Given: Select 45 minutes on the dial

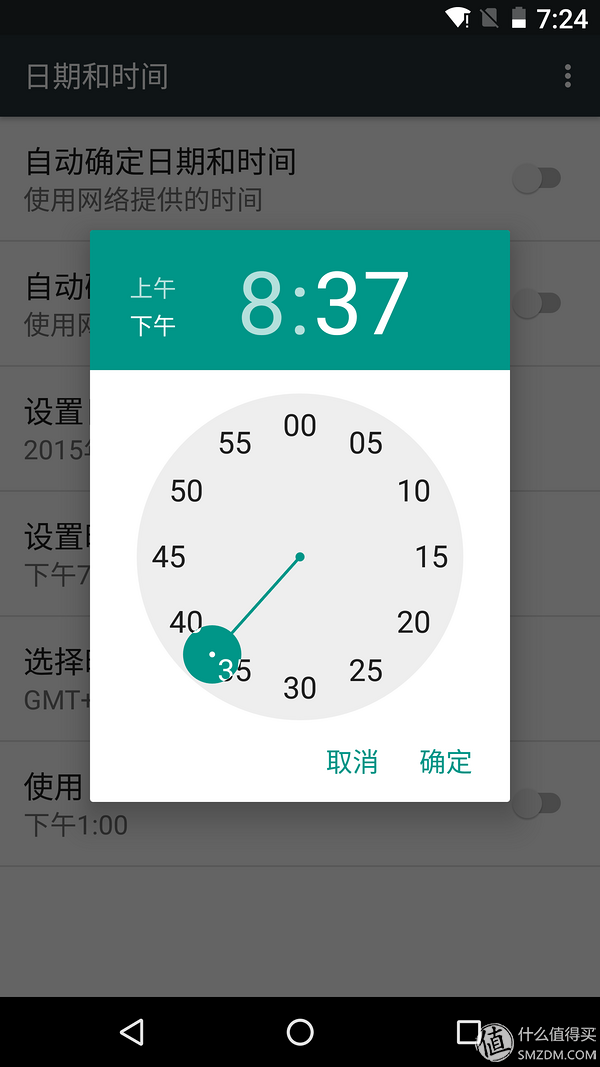Looking at the screenshot, I should tap(169, 557).
